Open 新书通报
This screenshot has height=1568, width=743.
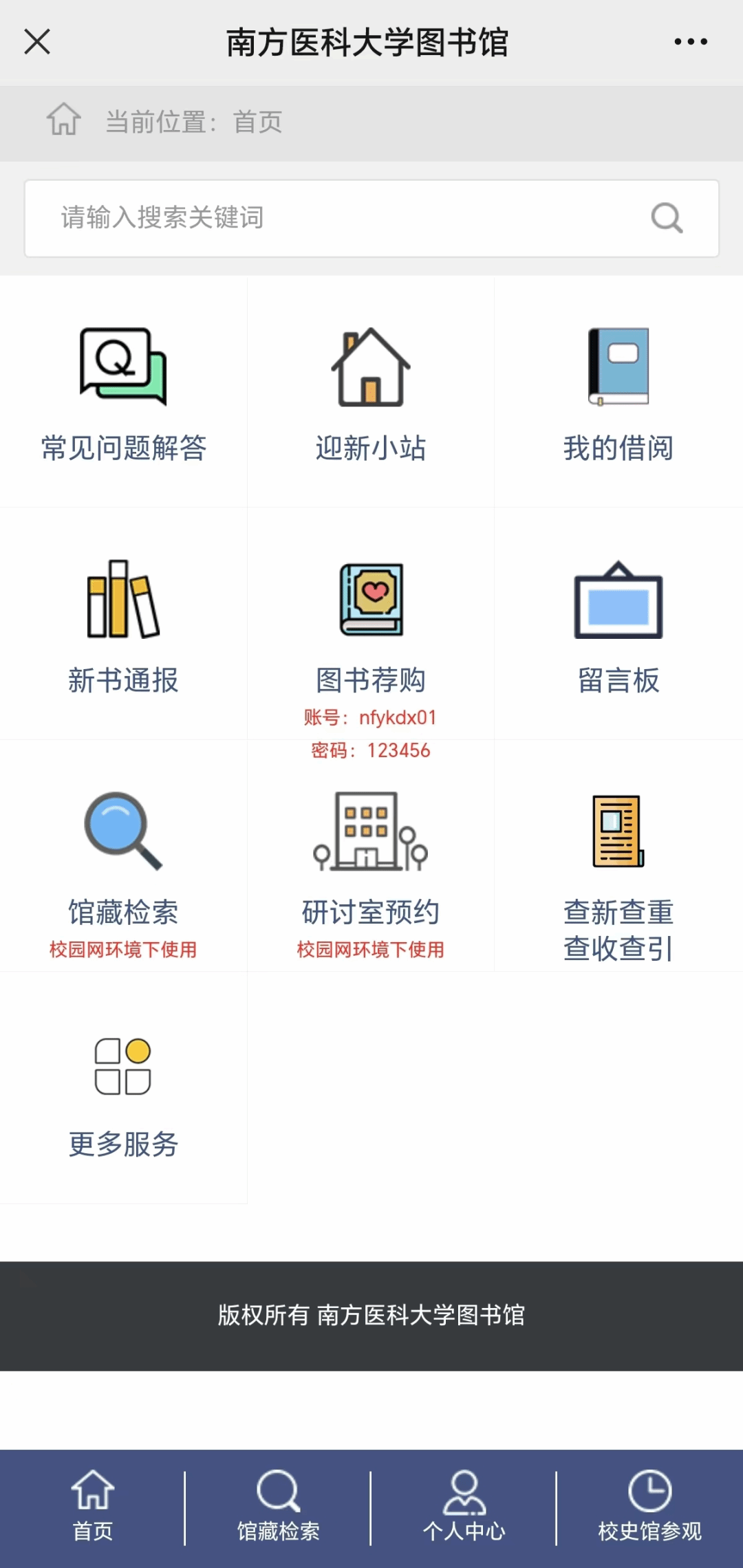[124, 624]
